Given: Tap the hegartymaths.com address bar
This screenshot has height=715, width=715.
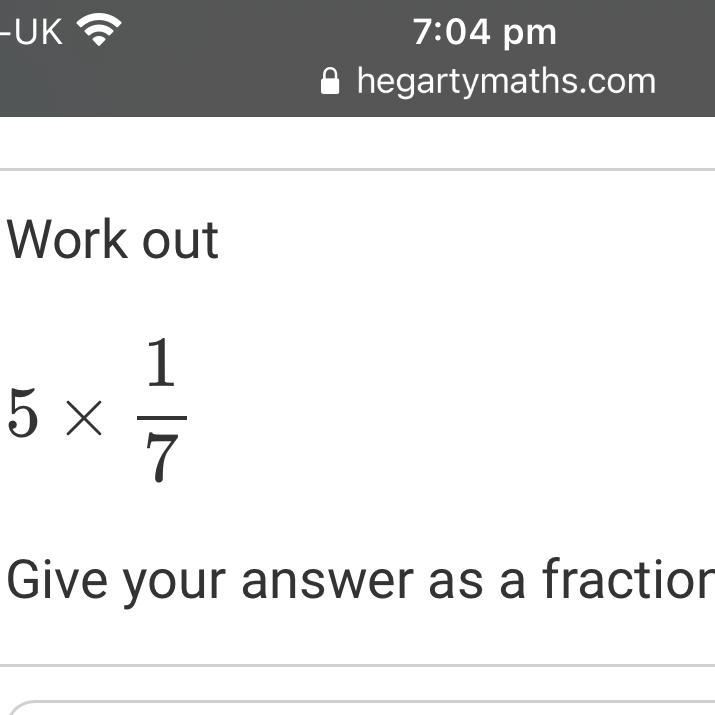Looking at the screenshot, I should pyautogui.click(x=489, y=81).
